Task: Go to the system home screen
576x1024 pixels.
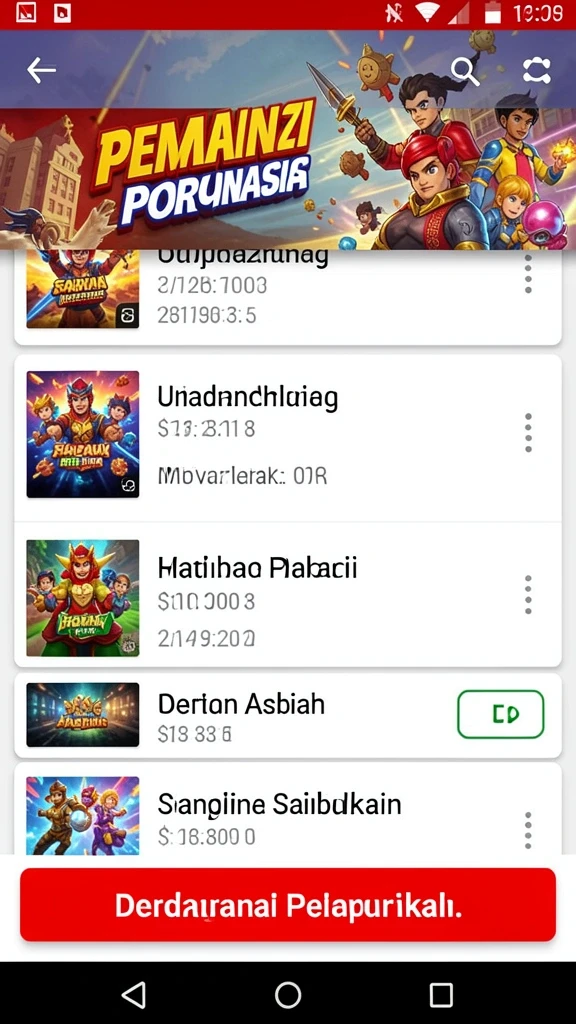Action: [288, 995]
